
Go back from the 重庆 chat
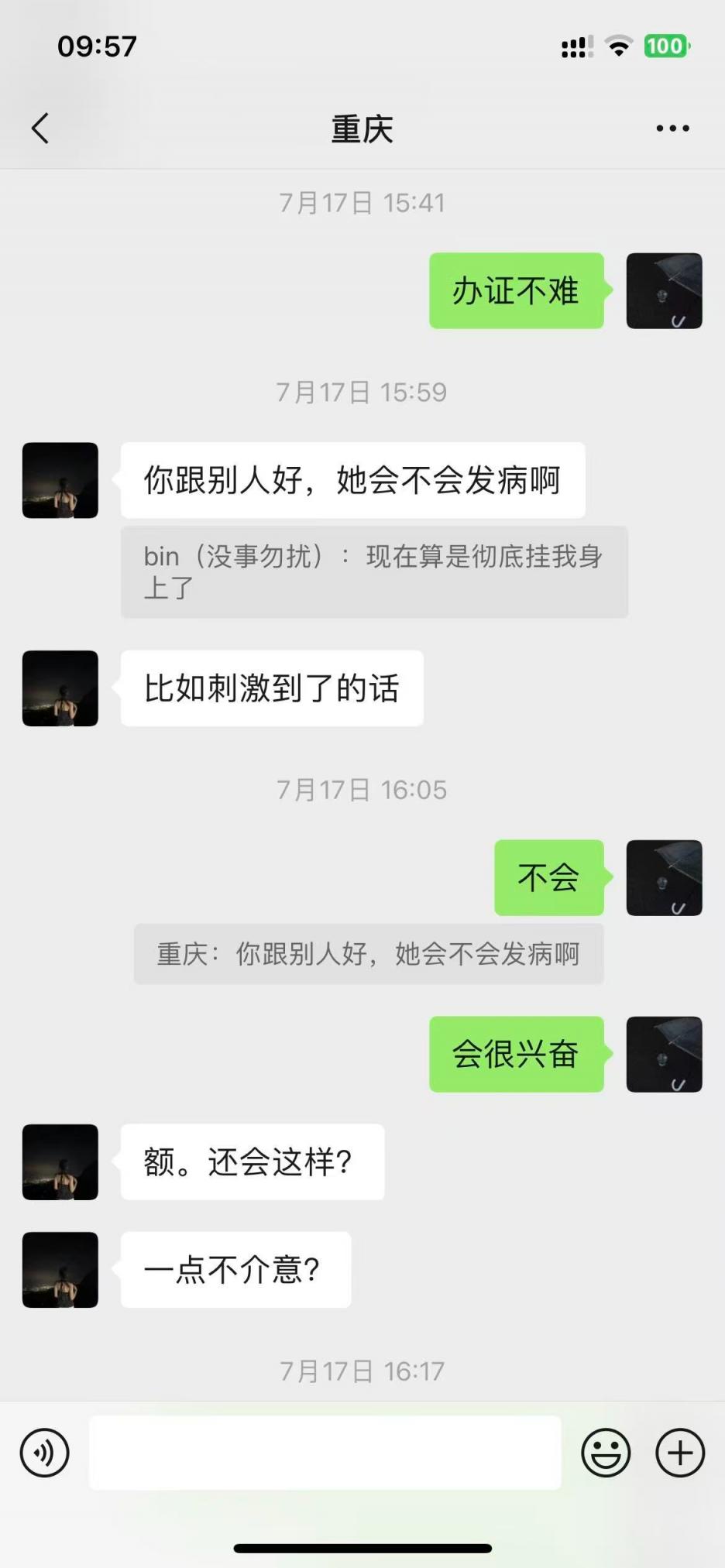point(40,129)
